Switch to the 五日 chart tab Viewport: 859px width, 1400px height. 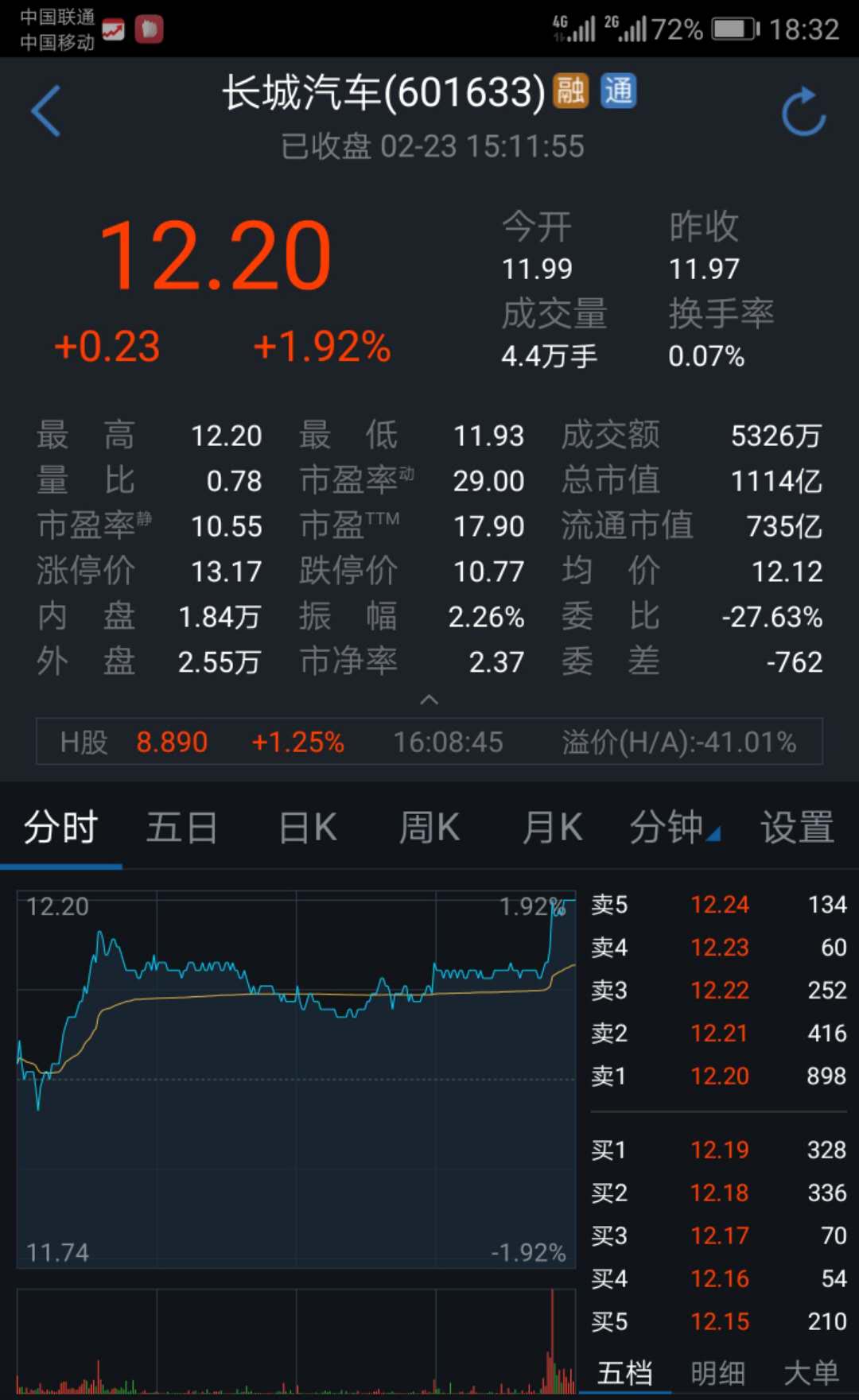[182, 828]
